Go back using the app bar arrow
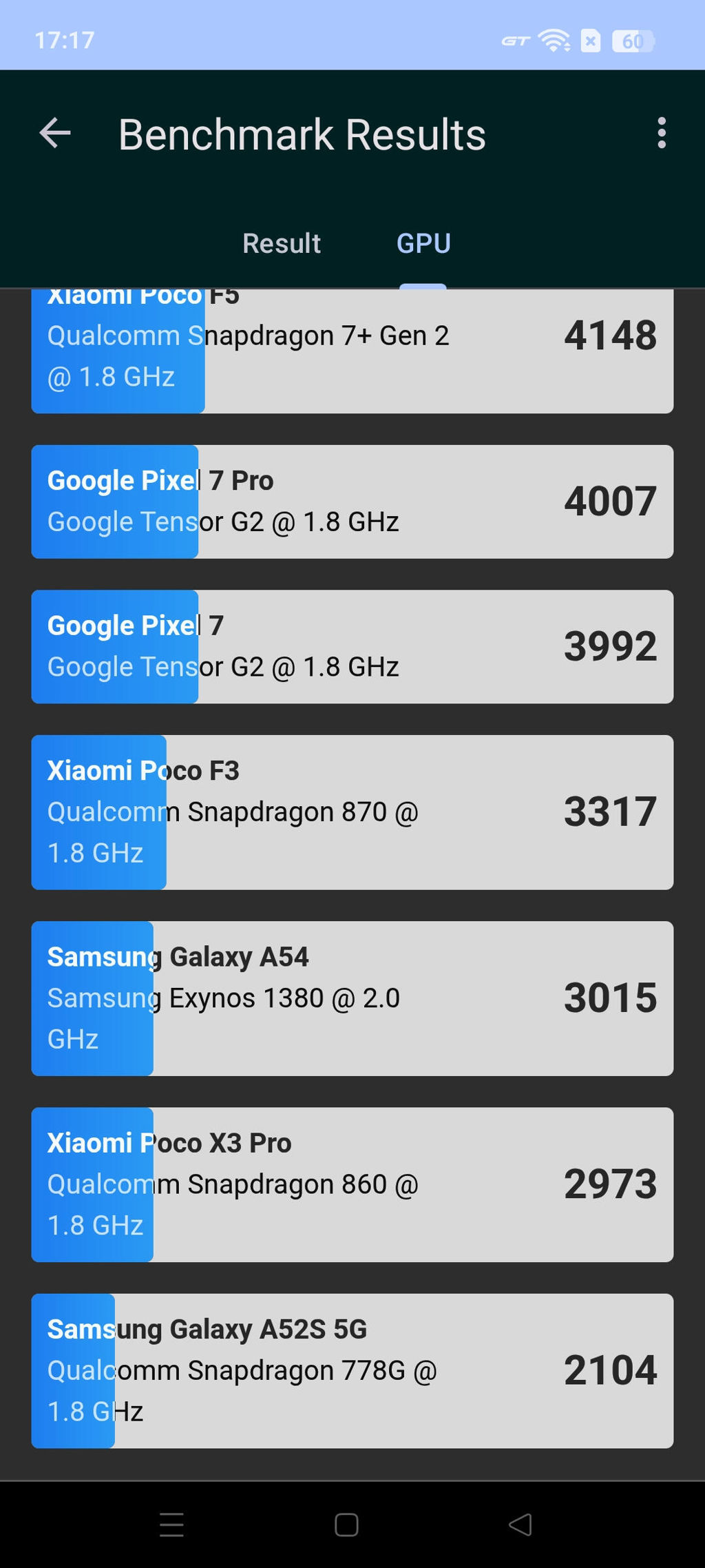This screenshot has width=705, height=1568. 55,133
